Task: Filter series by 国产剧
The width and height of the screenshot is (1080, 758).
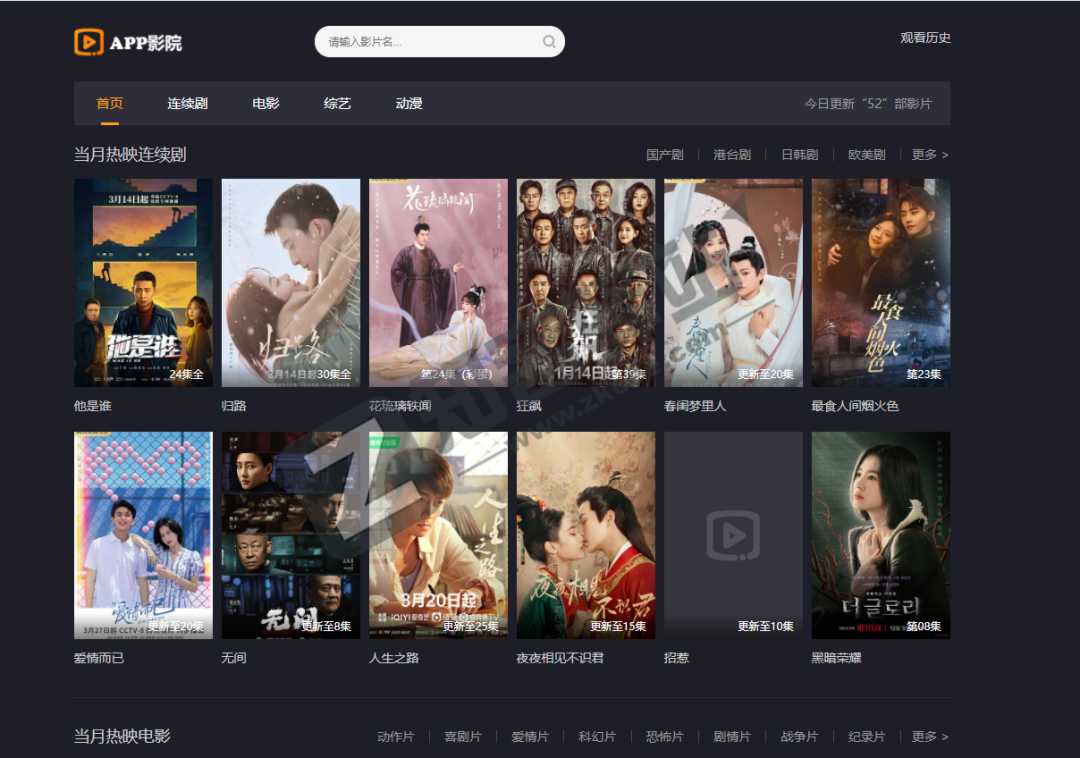Action: tap(665, 155)
